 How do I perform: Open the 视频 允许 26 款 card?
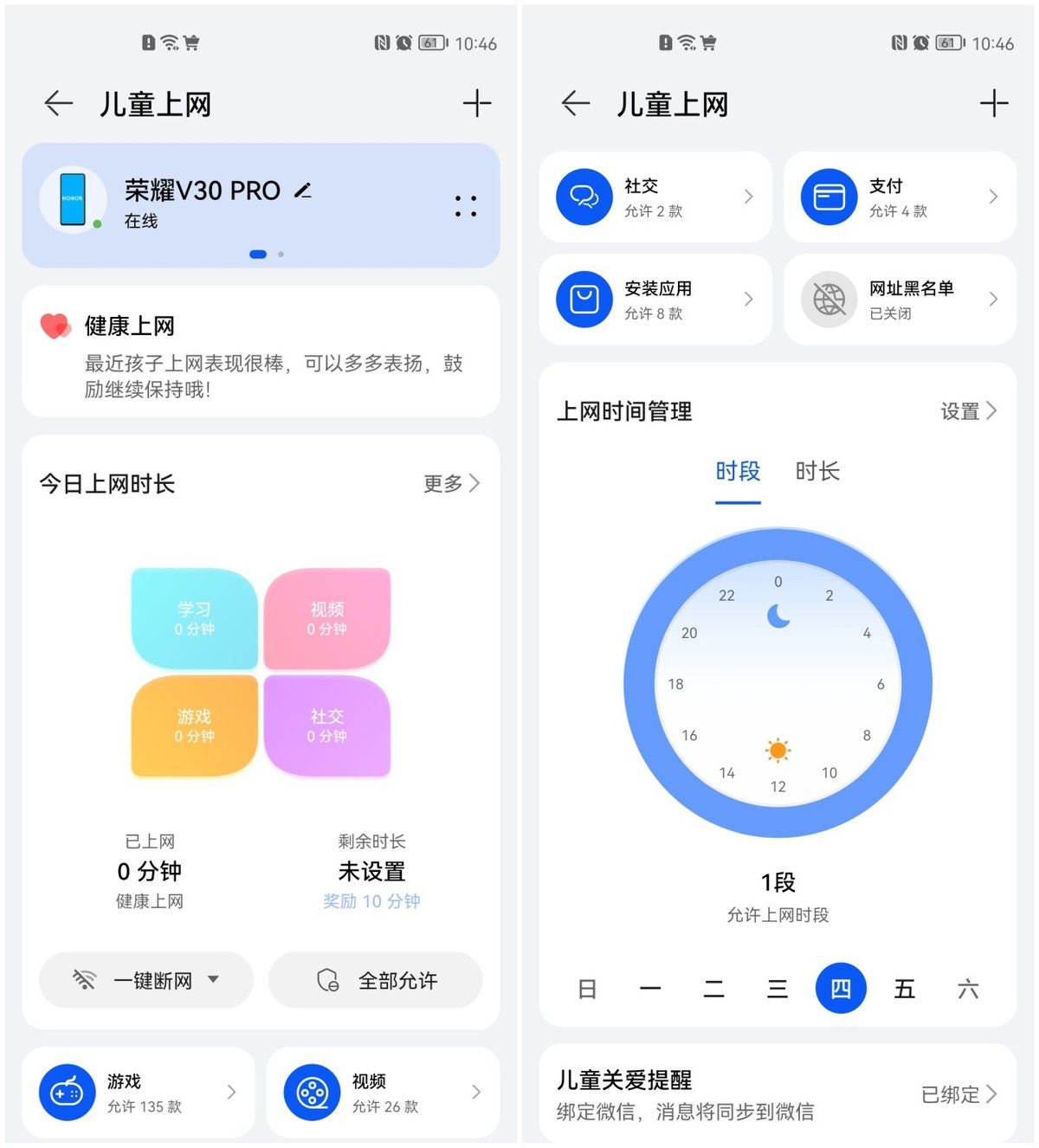(384, 1093)
